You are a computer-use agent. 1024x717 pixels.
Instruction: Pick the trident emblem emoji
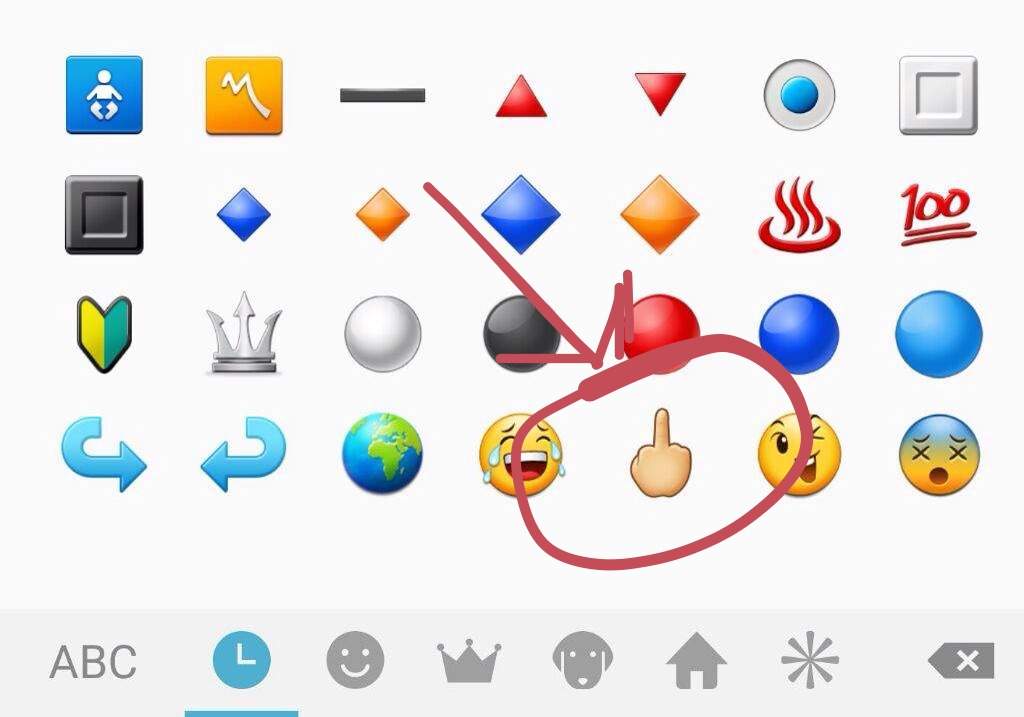(243, 335)
